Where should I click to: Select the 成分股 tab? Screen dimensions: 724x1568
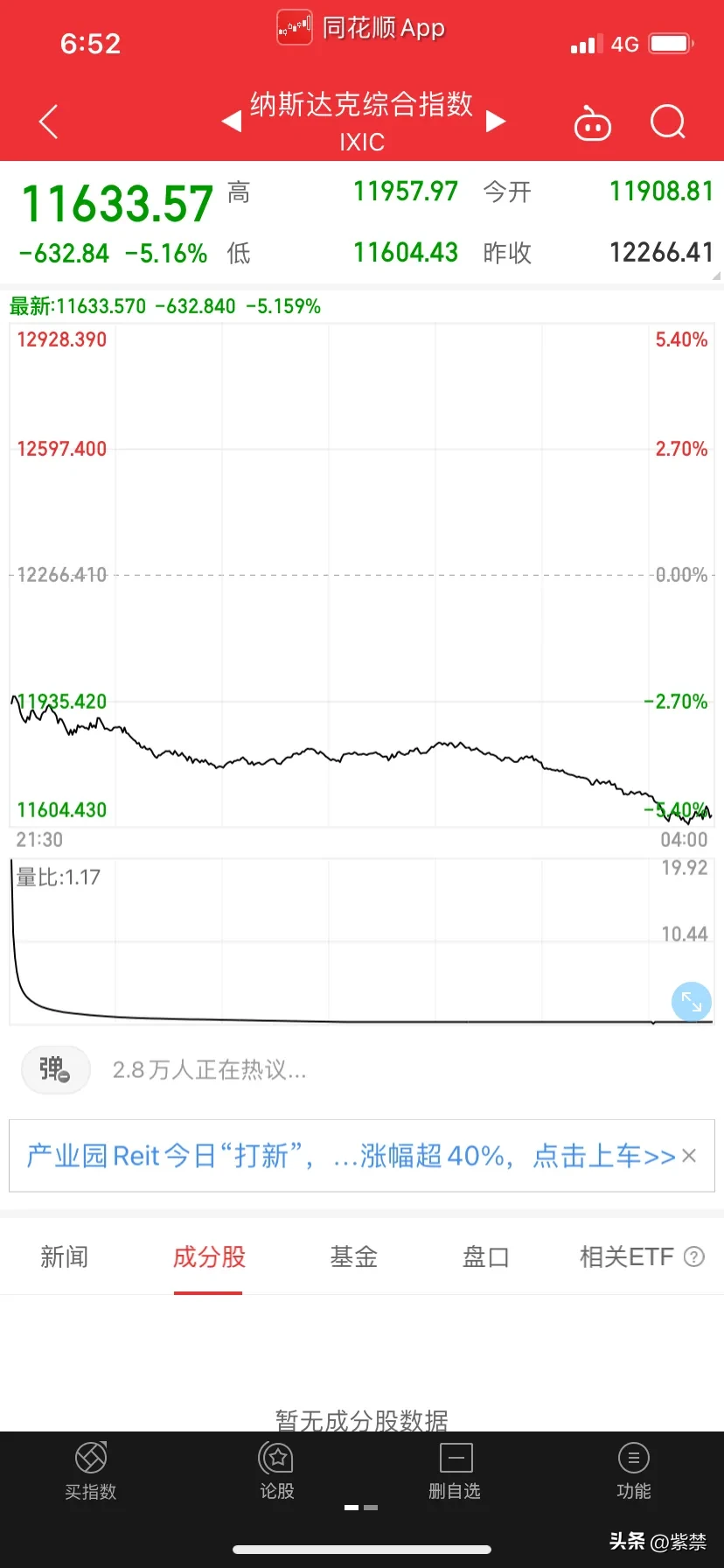coord(209,1257)
